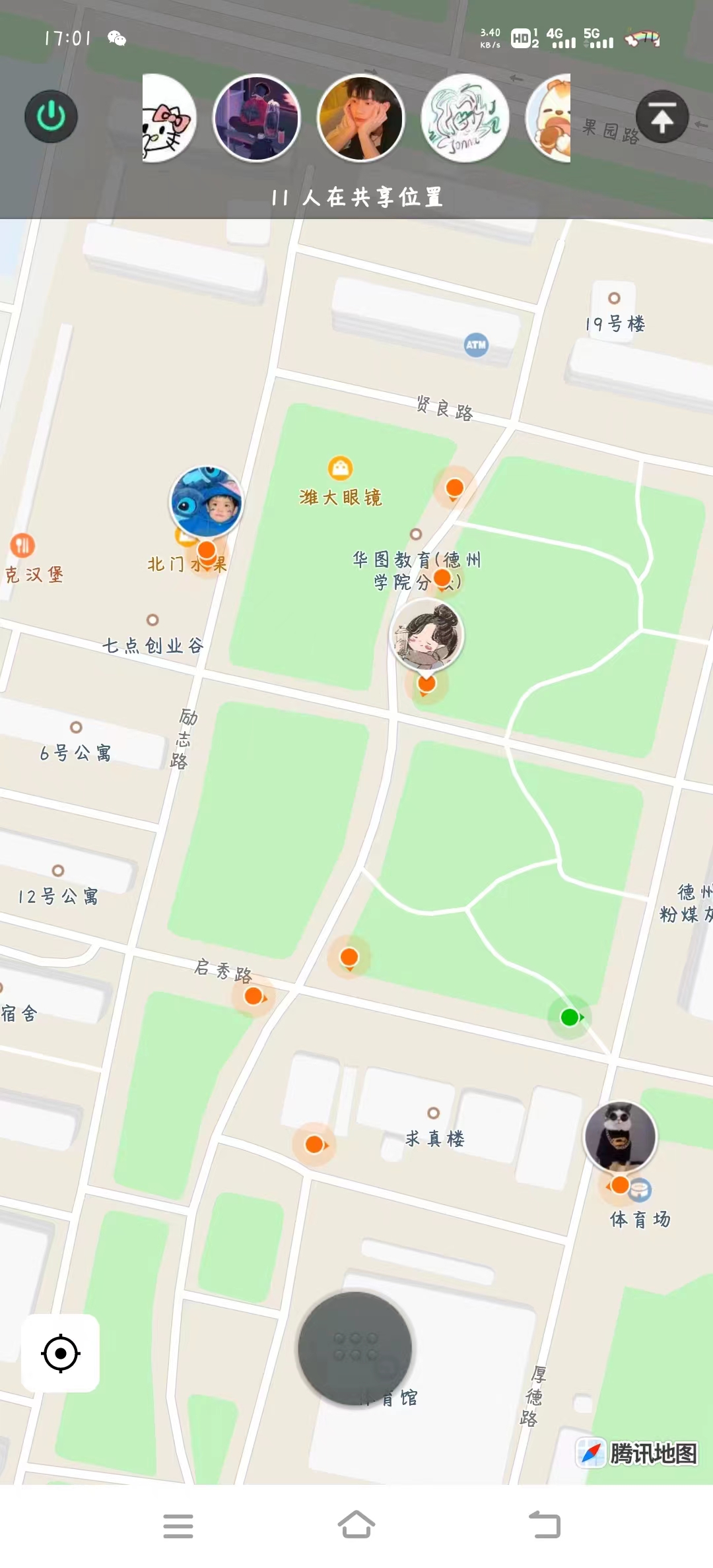Screen dimensions: 713x1568
Task: Tap the Stitch avatar marker on the map
Action: 206,502
